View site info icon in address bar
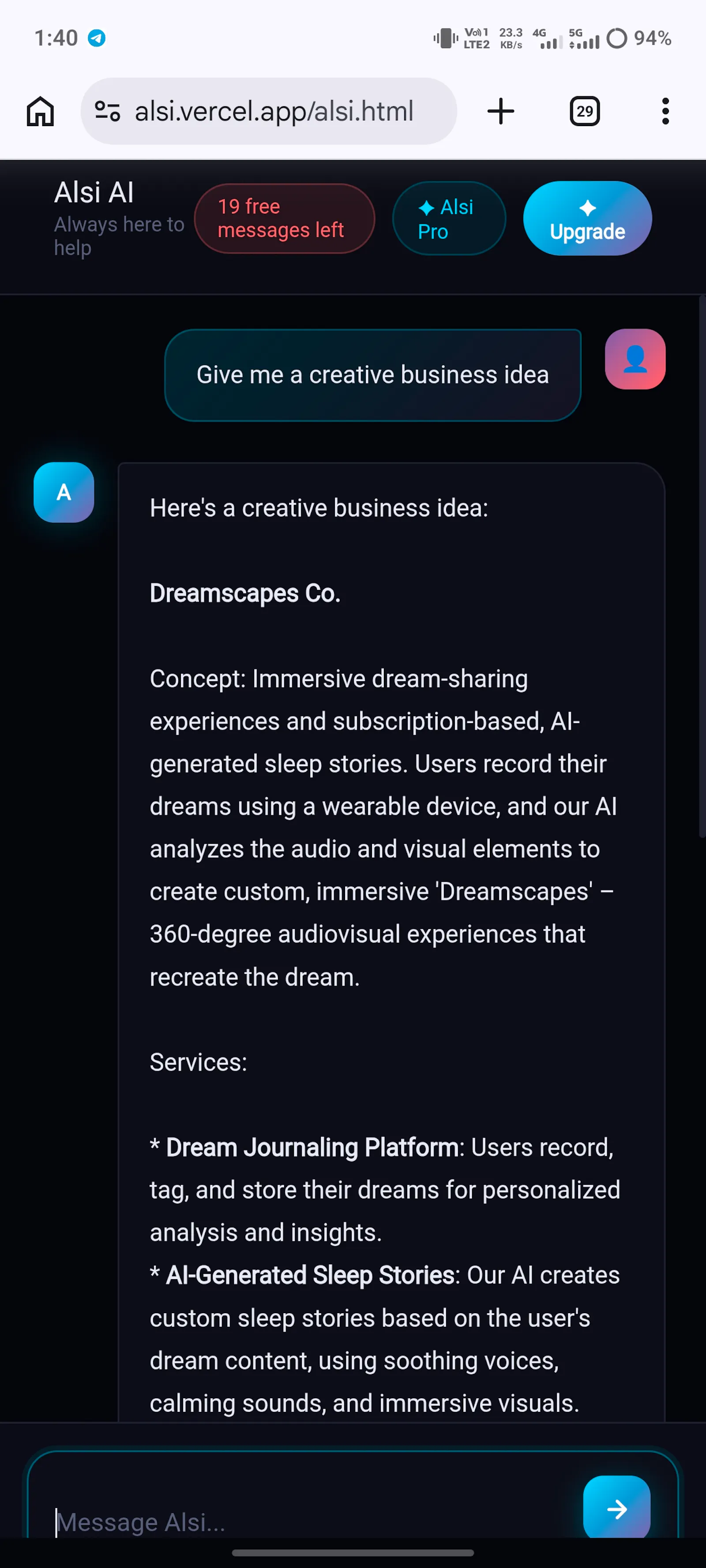This screenshot has height=1568, width=706. click(107, 112)
